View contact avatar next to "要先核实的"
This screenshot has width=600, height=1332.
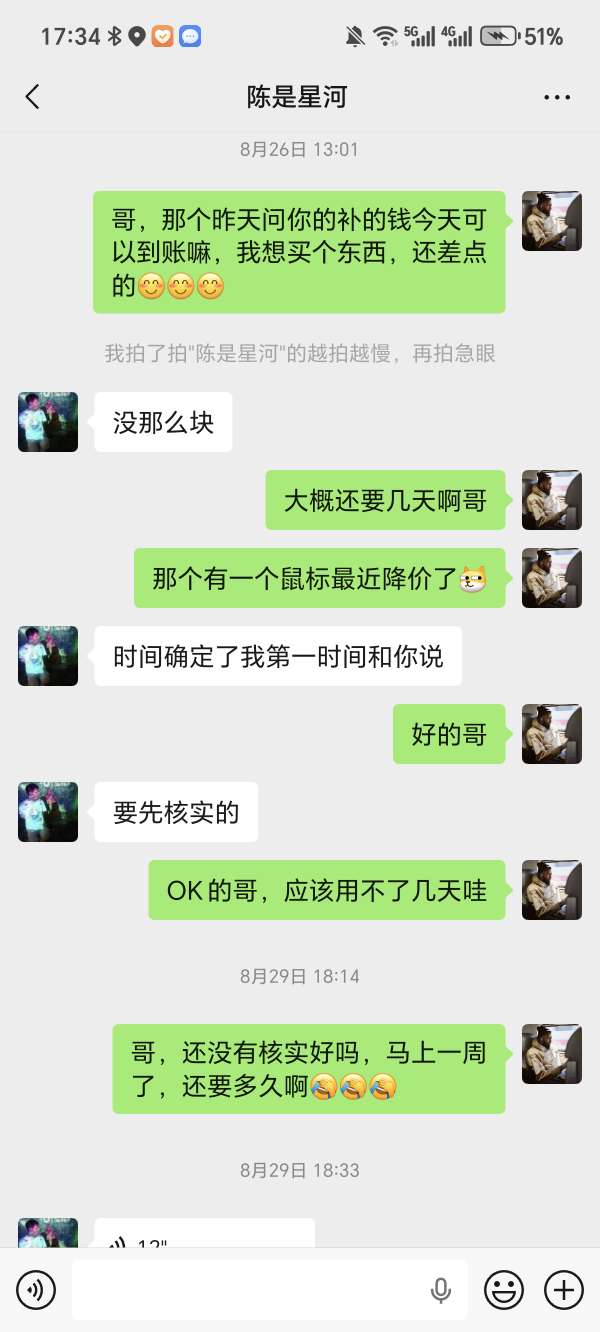48,812
